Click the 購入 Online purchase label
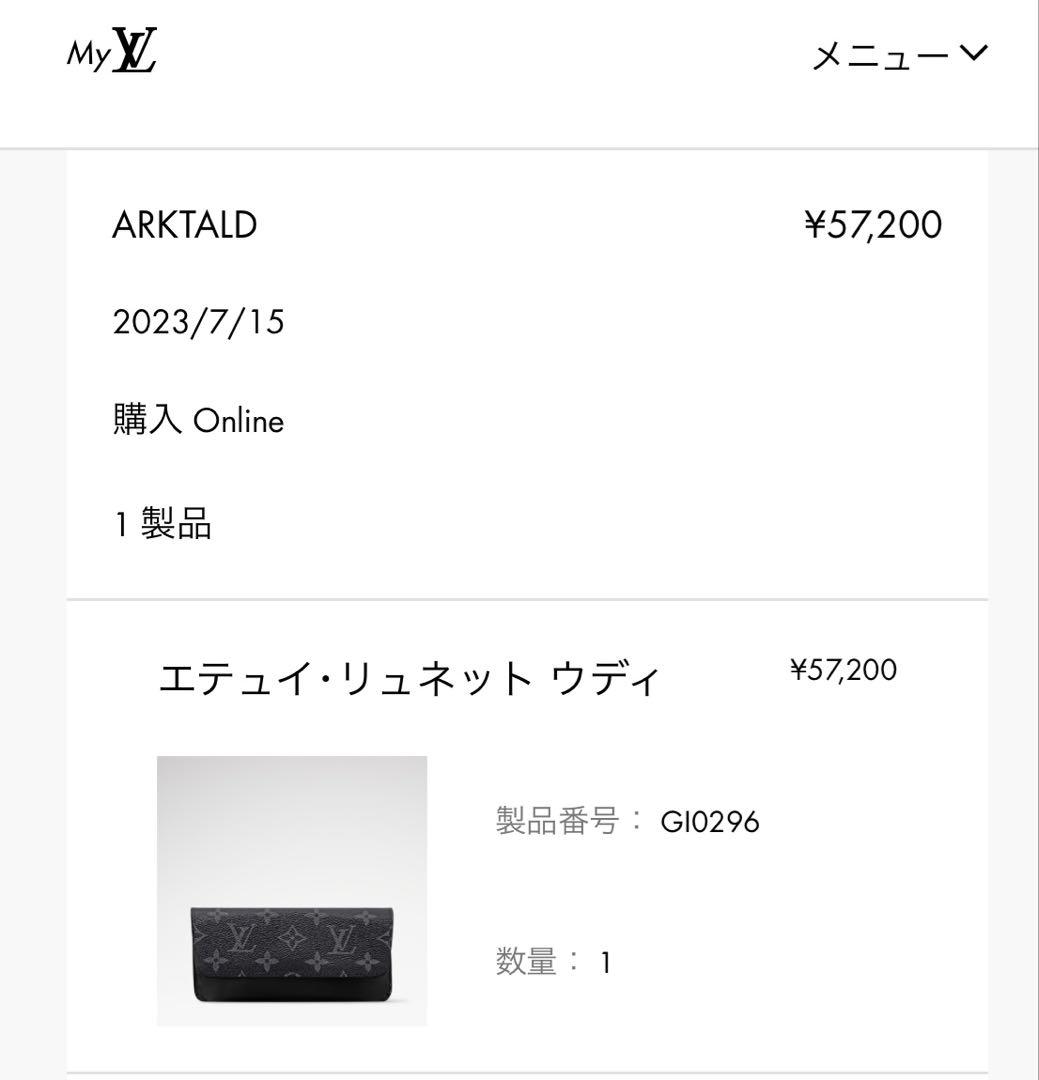This screenshot has height=1080, width=1039. point(198,420)
